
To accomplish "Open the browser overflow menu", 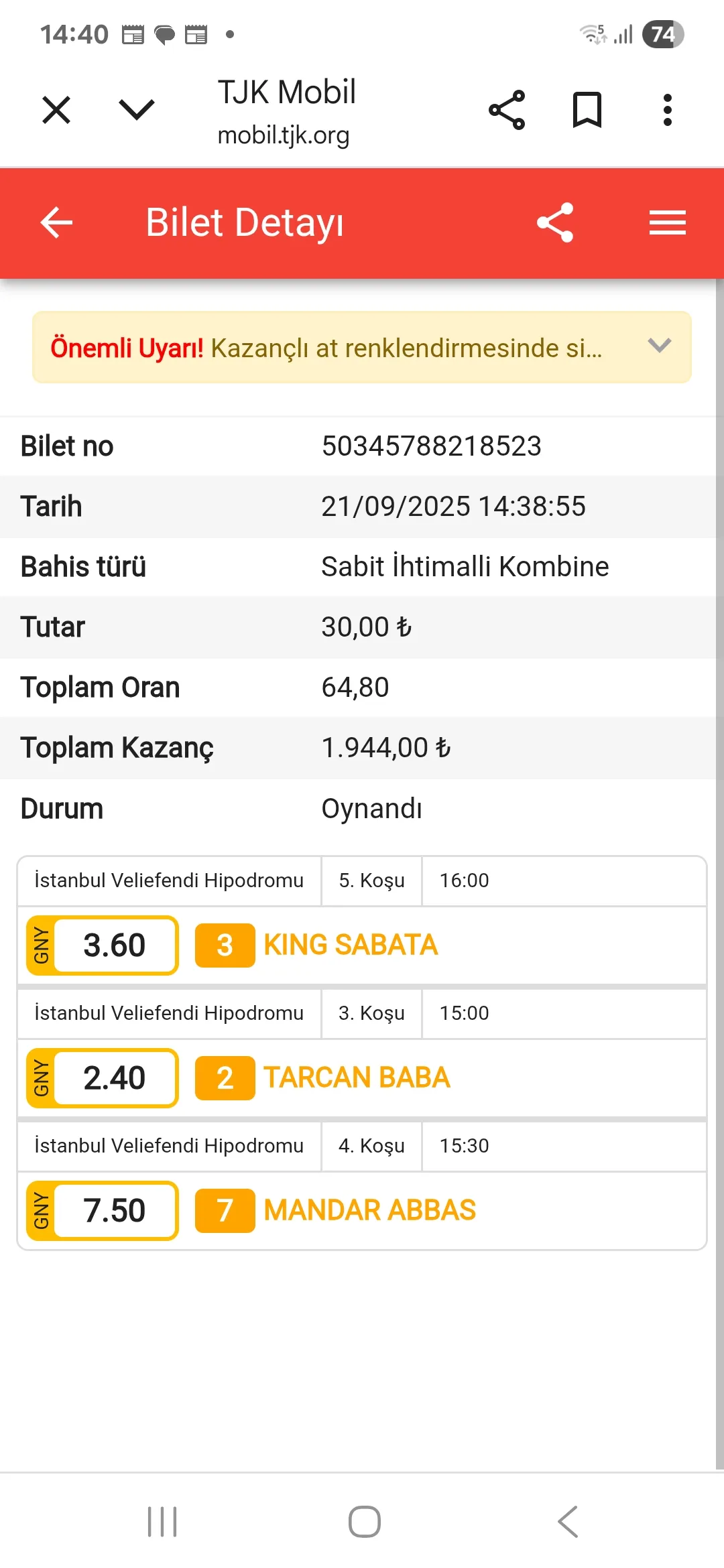I will pyautogui.click(x=667, y=110).
